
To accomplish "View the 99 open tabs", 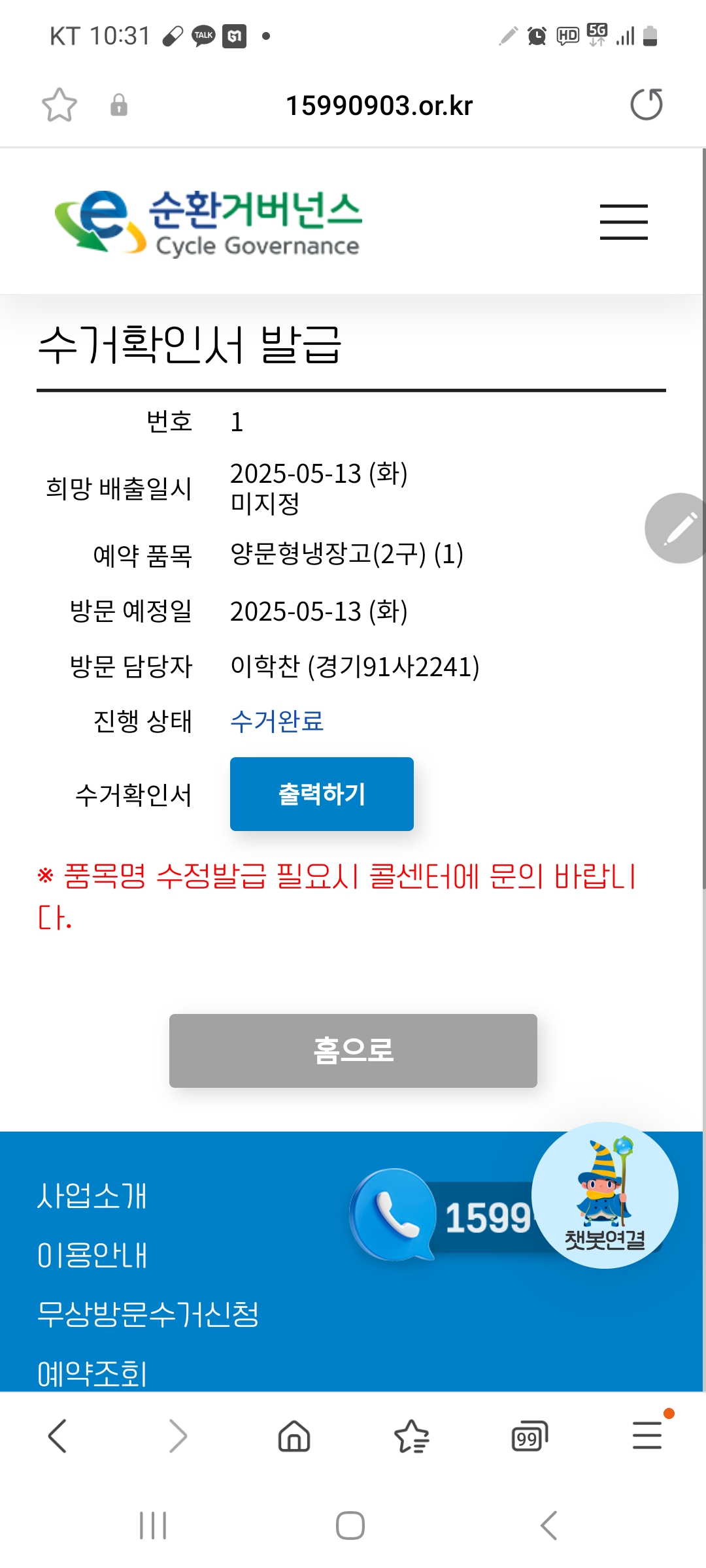I will [x=529, y=1436].
